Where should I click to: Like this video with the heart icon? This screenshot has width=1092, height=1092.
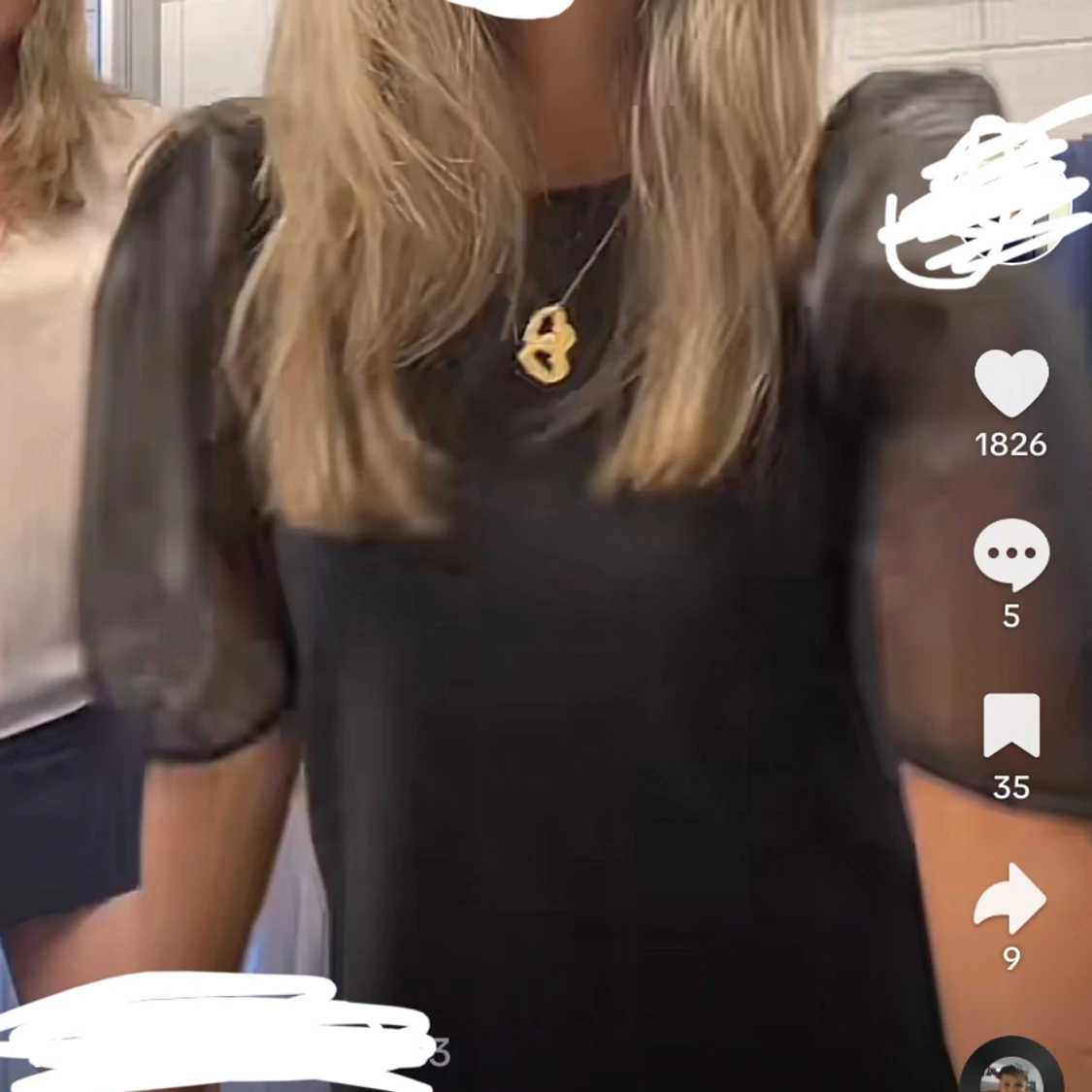point(1010,383)
